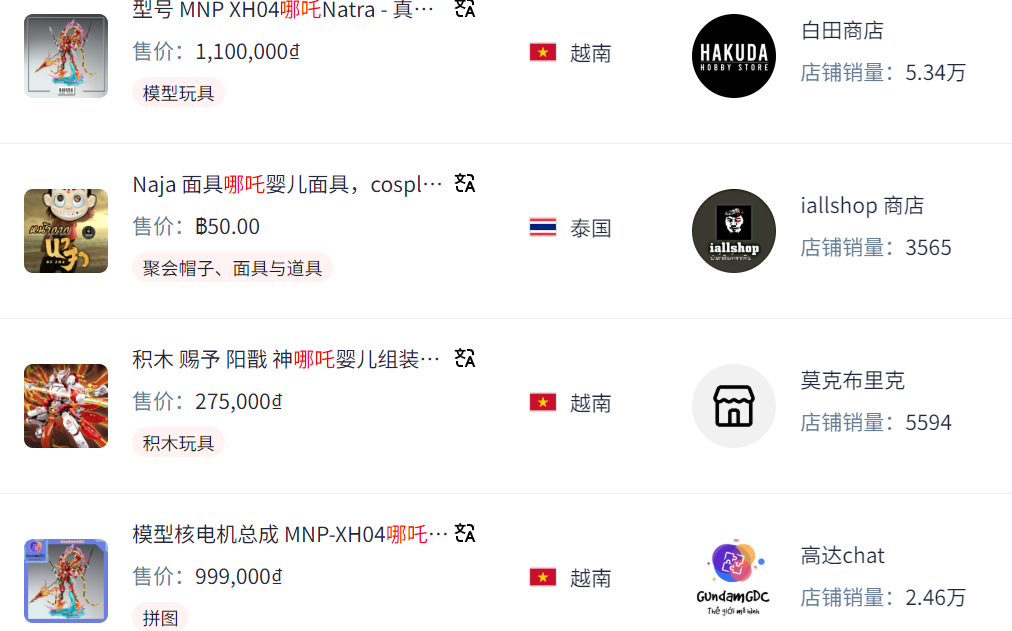Screen dimensions: 1012x631
Task: Select the 积木玩具 category tag
Action: 178,443
